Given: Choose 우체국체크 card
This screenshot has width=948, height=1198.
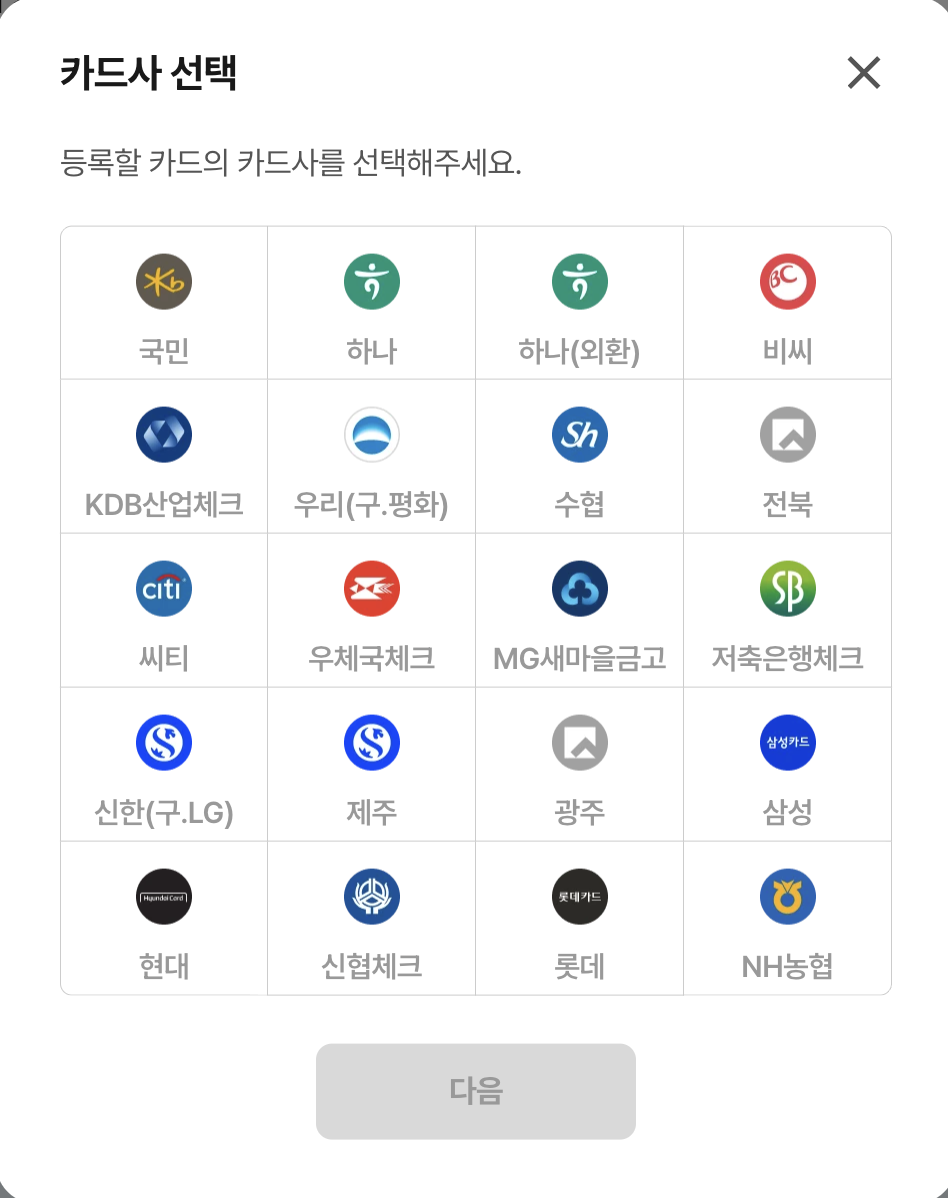Looking at the screenshot, I should click(372, 611).
